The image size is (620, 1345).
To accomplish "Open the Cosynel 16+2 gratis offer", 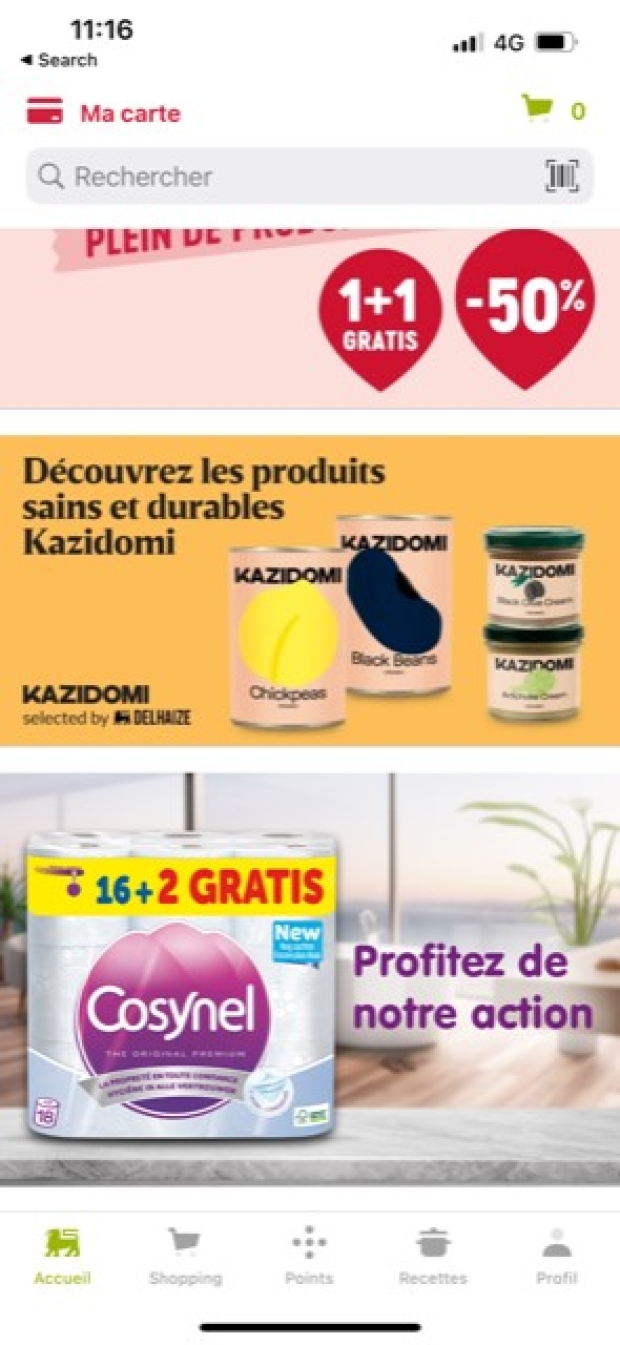I will pyautogui.click(x=310, y=978).
